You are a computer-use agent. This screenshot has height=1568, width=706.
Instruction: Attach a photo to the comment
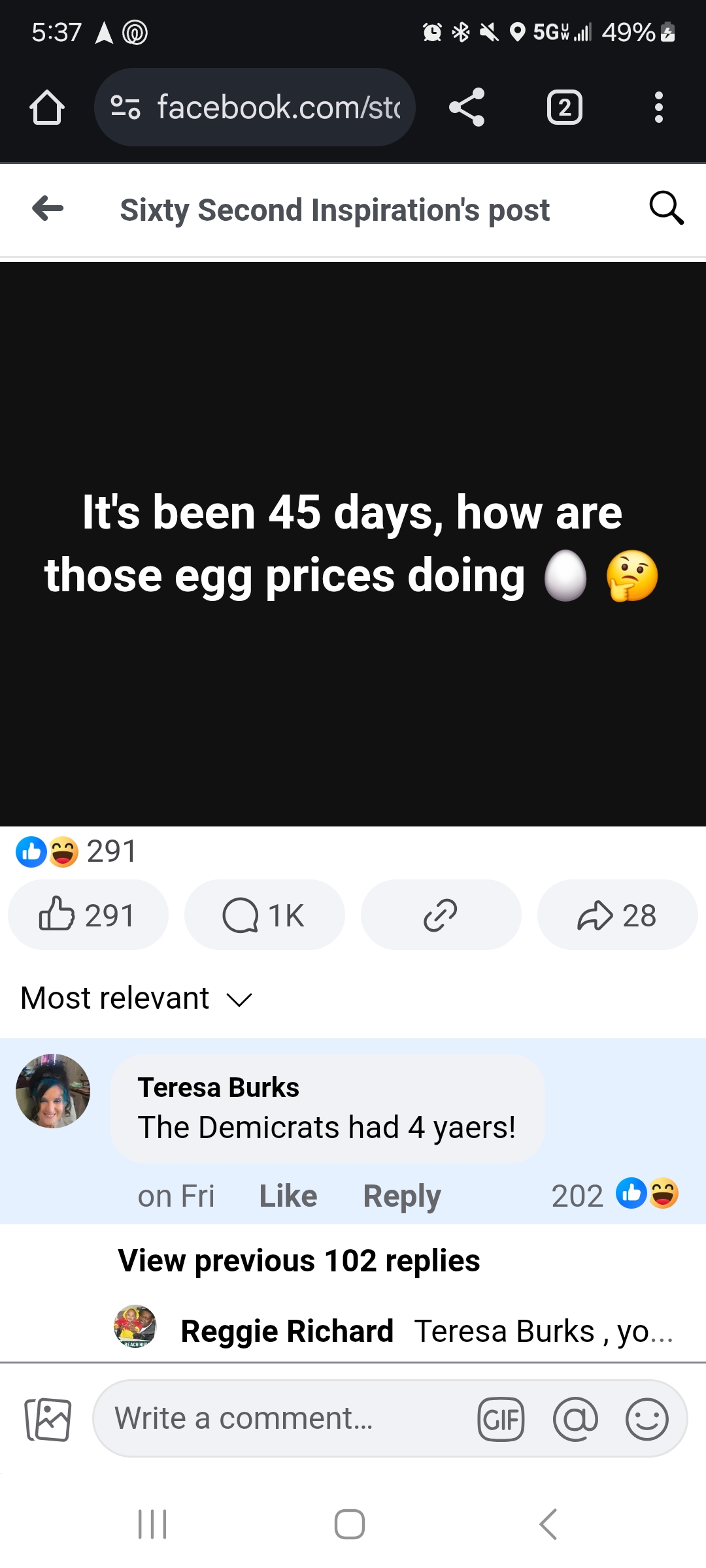48,1419
